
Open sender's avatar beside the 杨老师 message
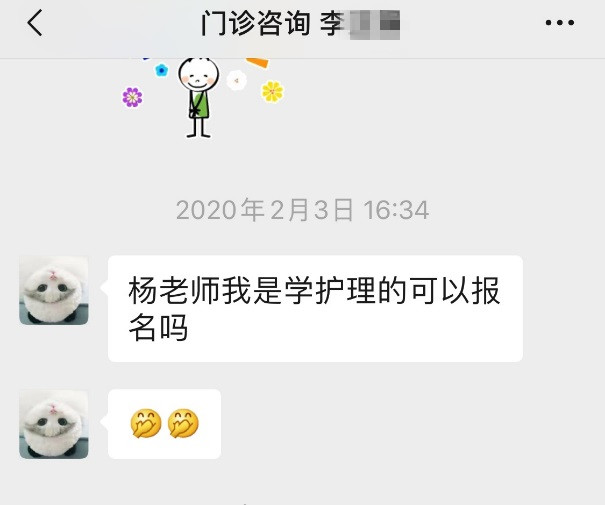[x=54, y=290]
